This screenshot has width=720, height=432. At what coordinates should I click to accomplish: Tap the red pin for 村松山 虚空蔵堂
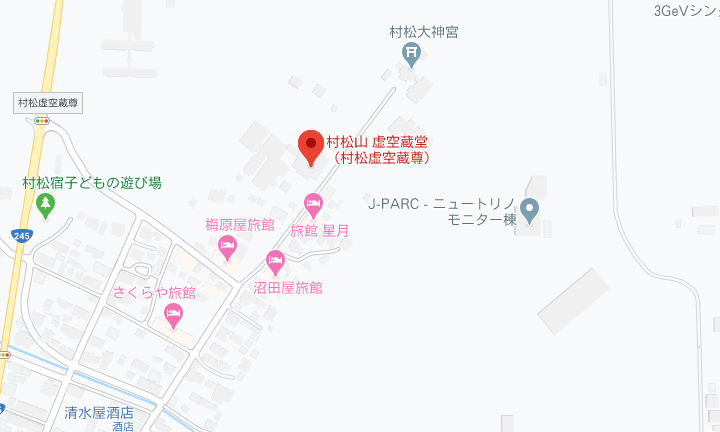[x=310, y=147]
